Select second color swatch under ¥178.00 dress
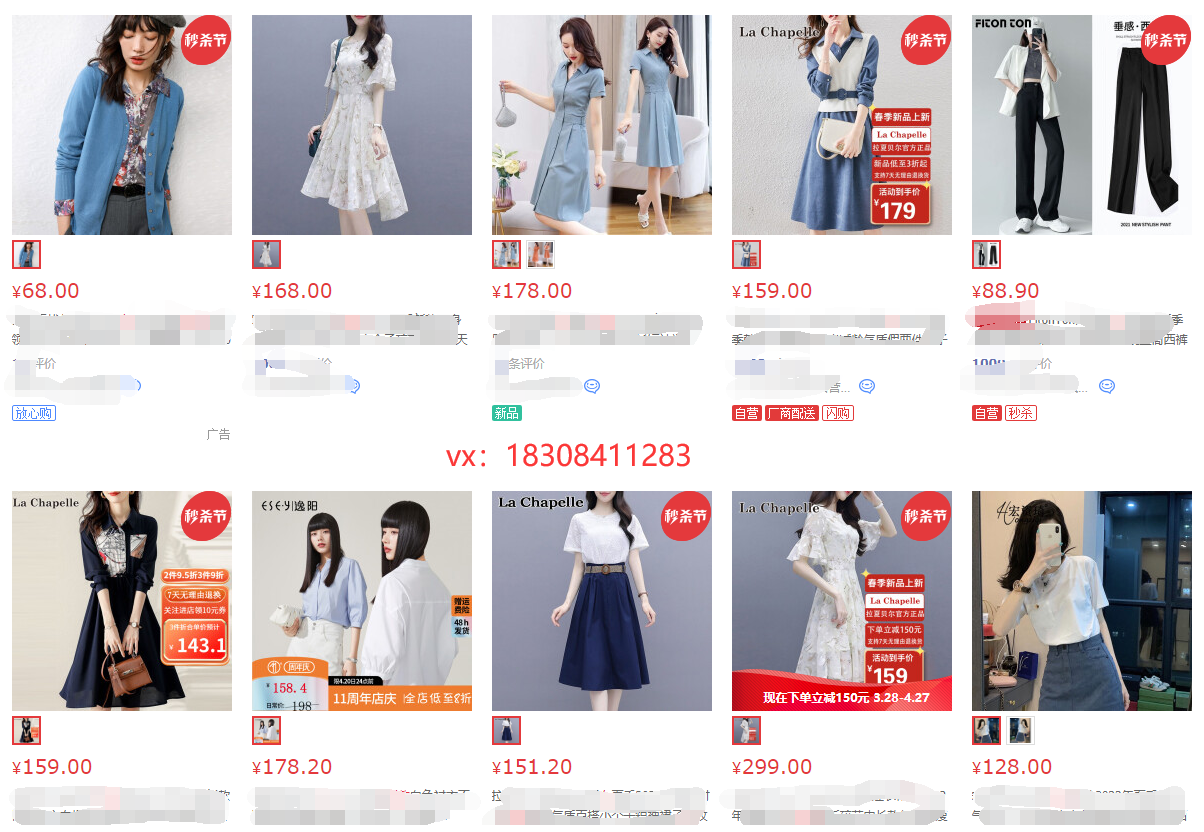The image size is (1204, 832). pyautogui.click(x=540, y=255)
